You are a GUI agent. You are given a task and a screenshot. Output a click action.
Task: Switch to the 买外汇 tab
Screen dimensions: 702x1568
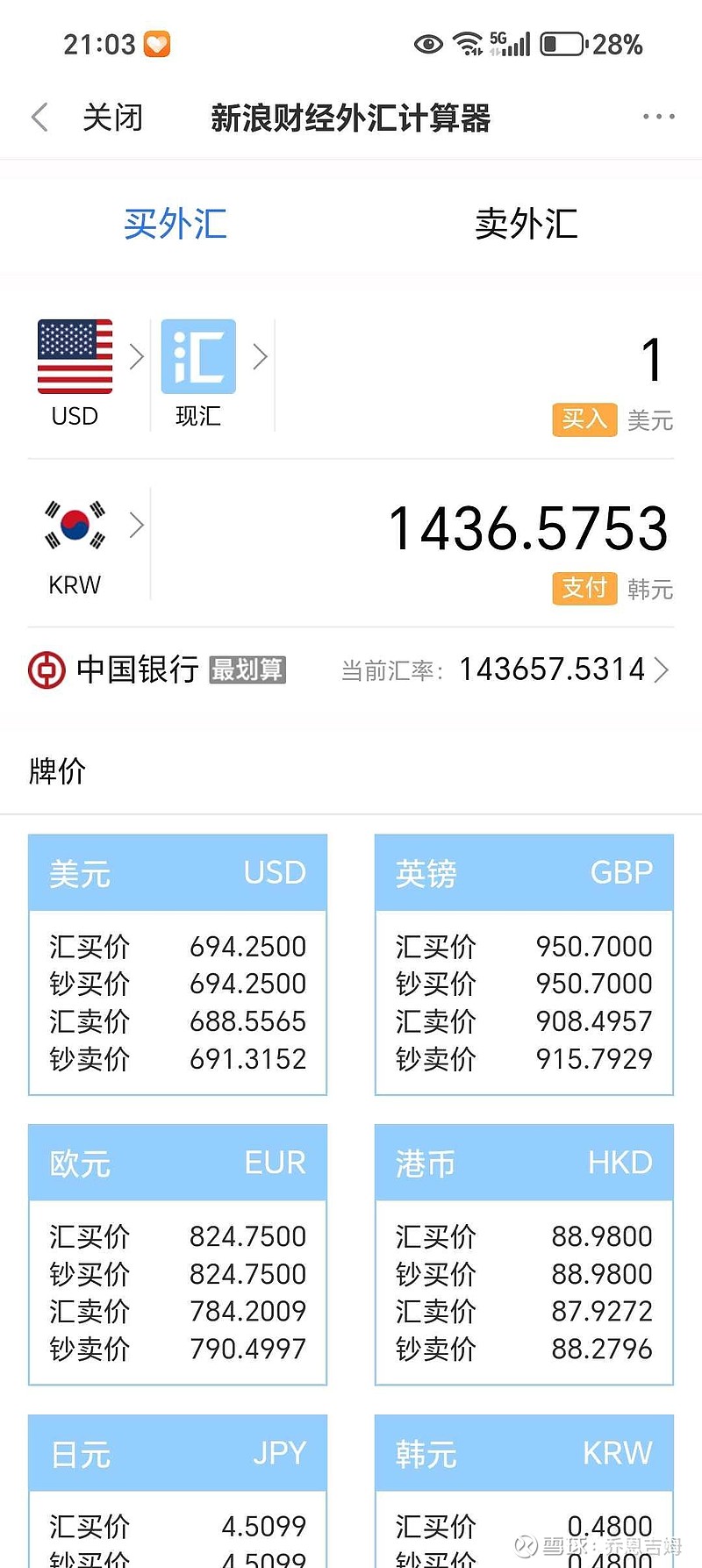[175, 225]
